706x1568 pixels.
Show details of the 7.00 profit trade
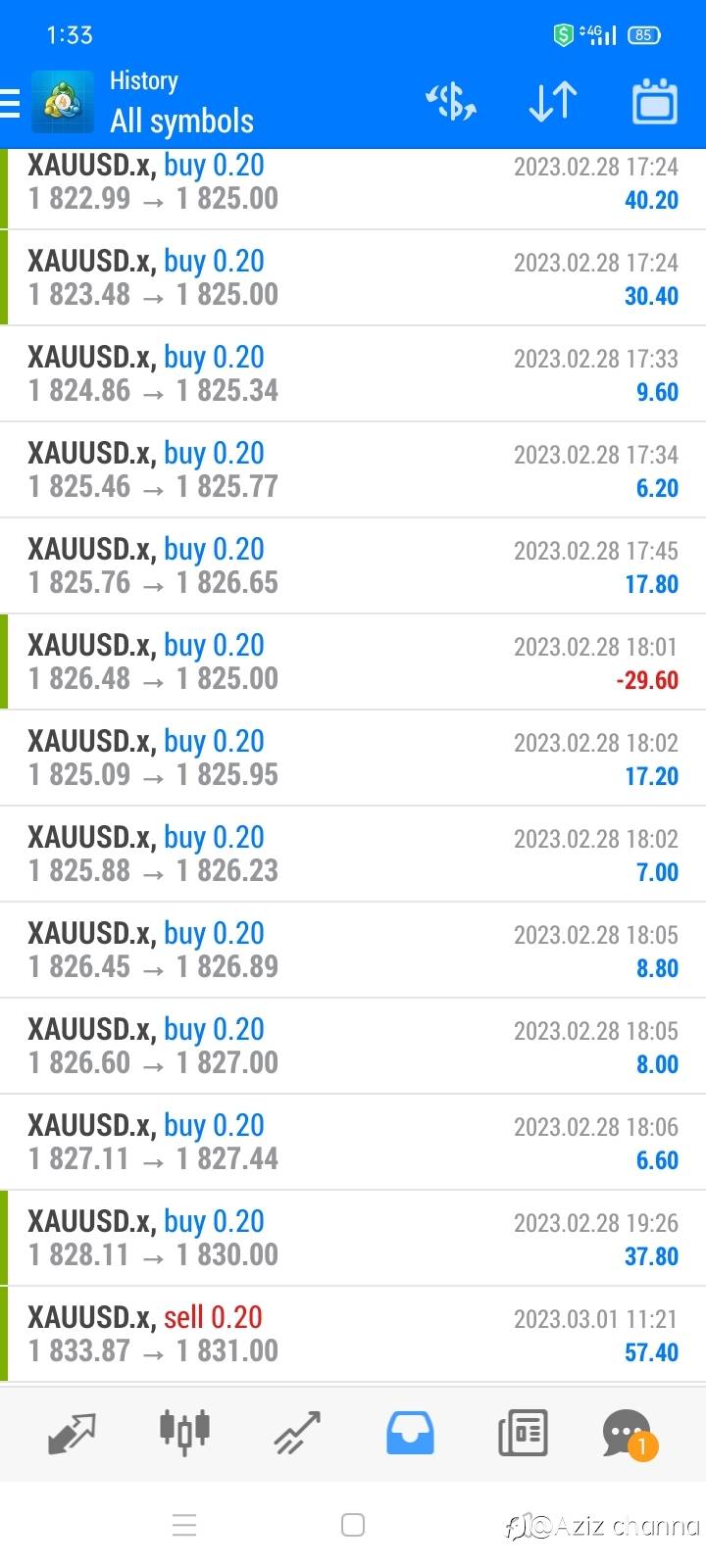point(353,854)
